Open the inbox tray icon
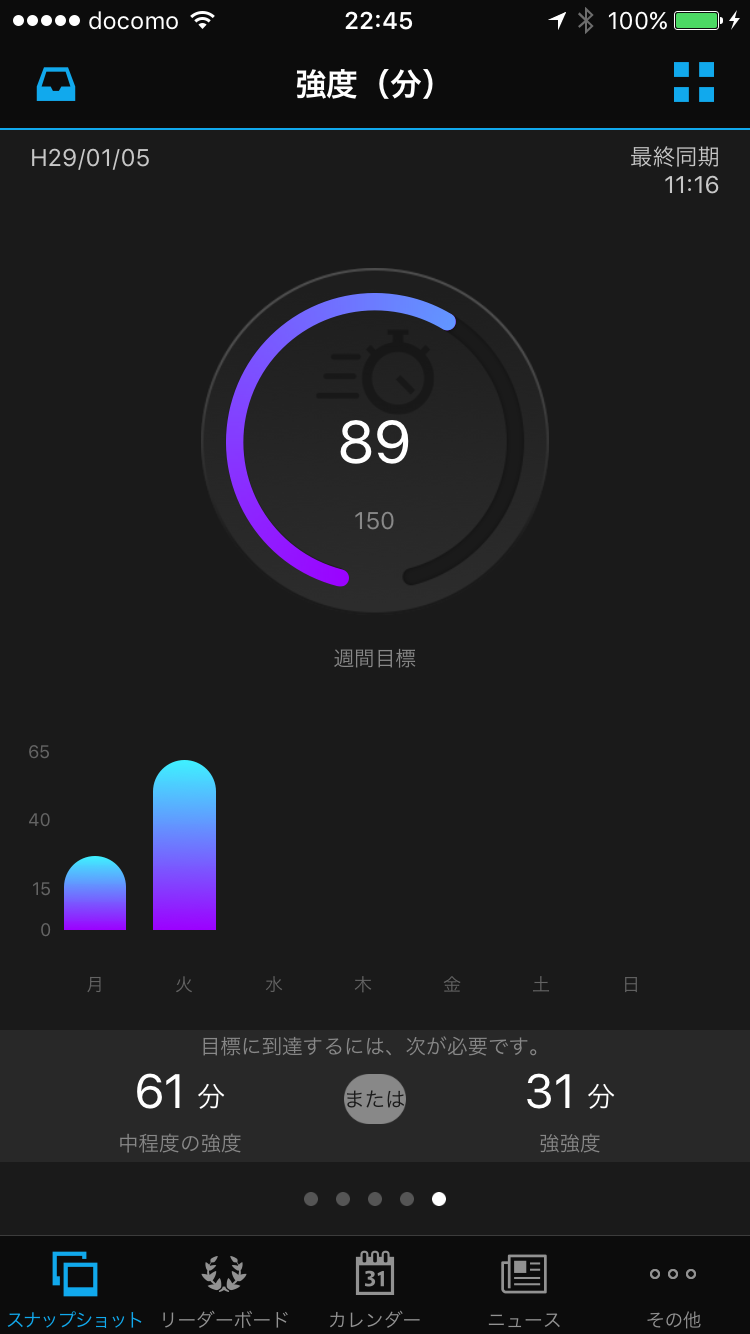 tap(56, 84)
